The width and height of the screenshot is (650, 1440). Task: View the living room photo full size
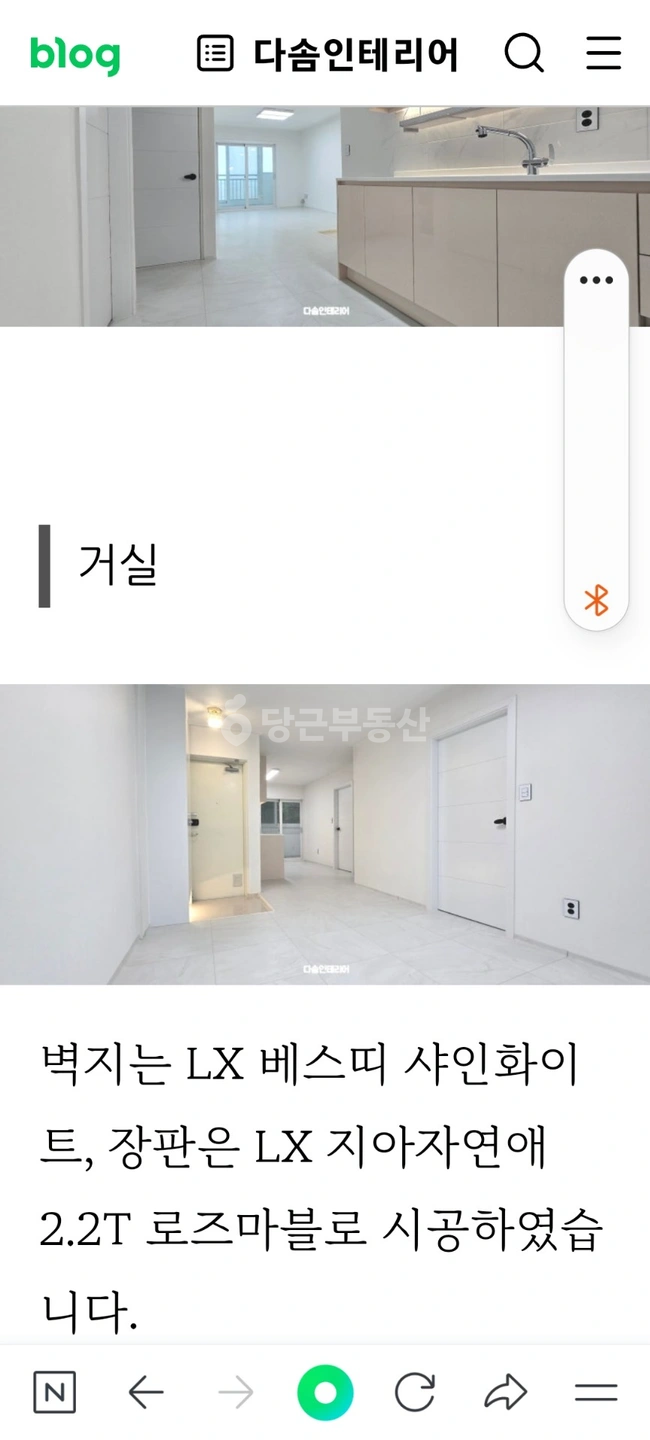[x=325, y=834]
